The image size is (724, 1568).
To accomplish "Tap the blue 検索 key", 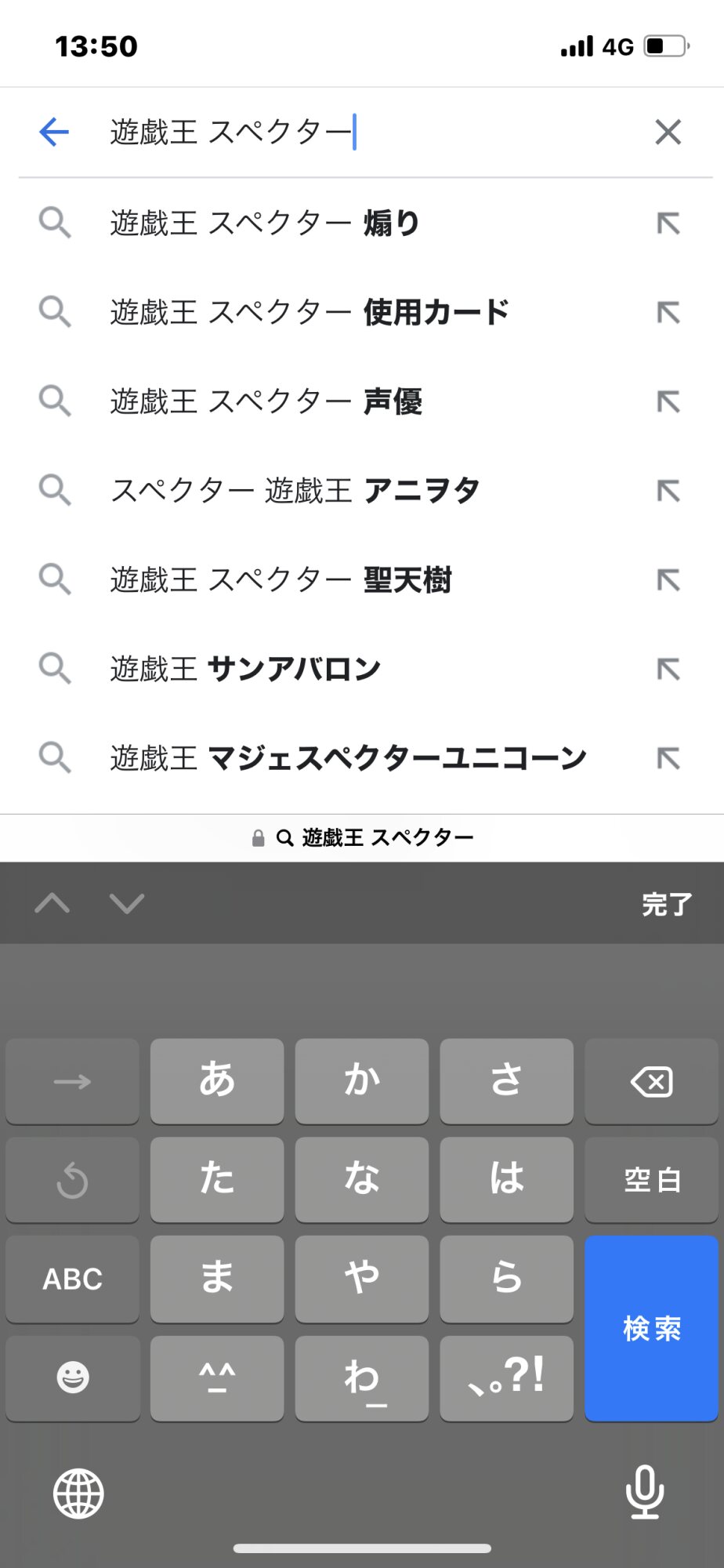I will point(651,1328).
